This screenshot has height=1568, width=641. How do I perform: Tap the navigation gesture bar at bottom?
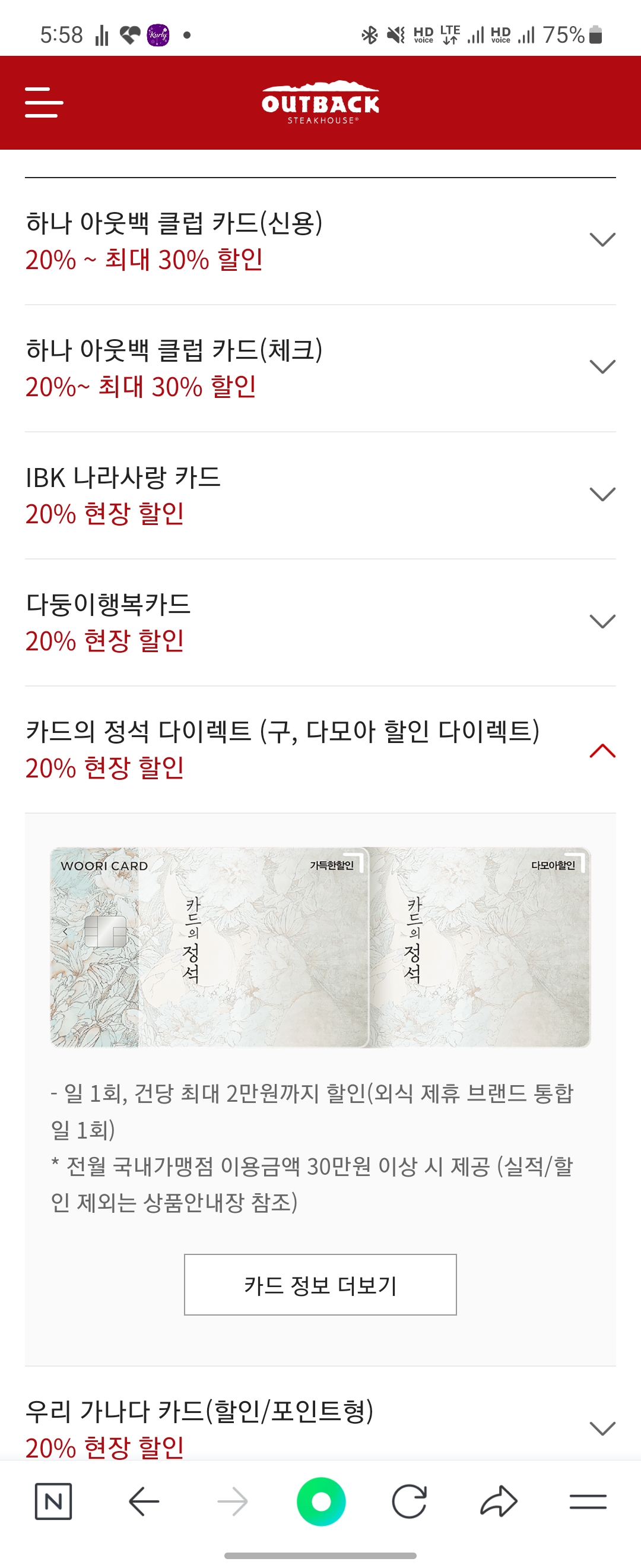320,1556
